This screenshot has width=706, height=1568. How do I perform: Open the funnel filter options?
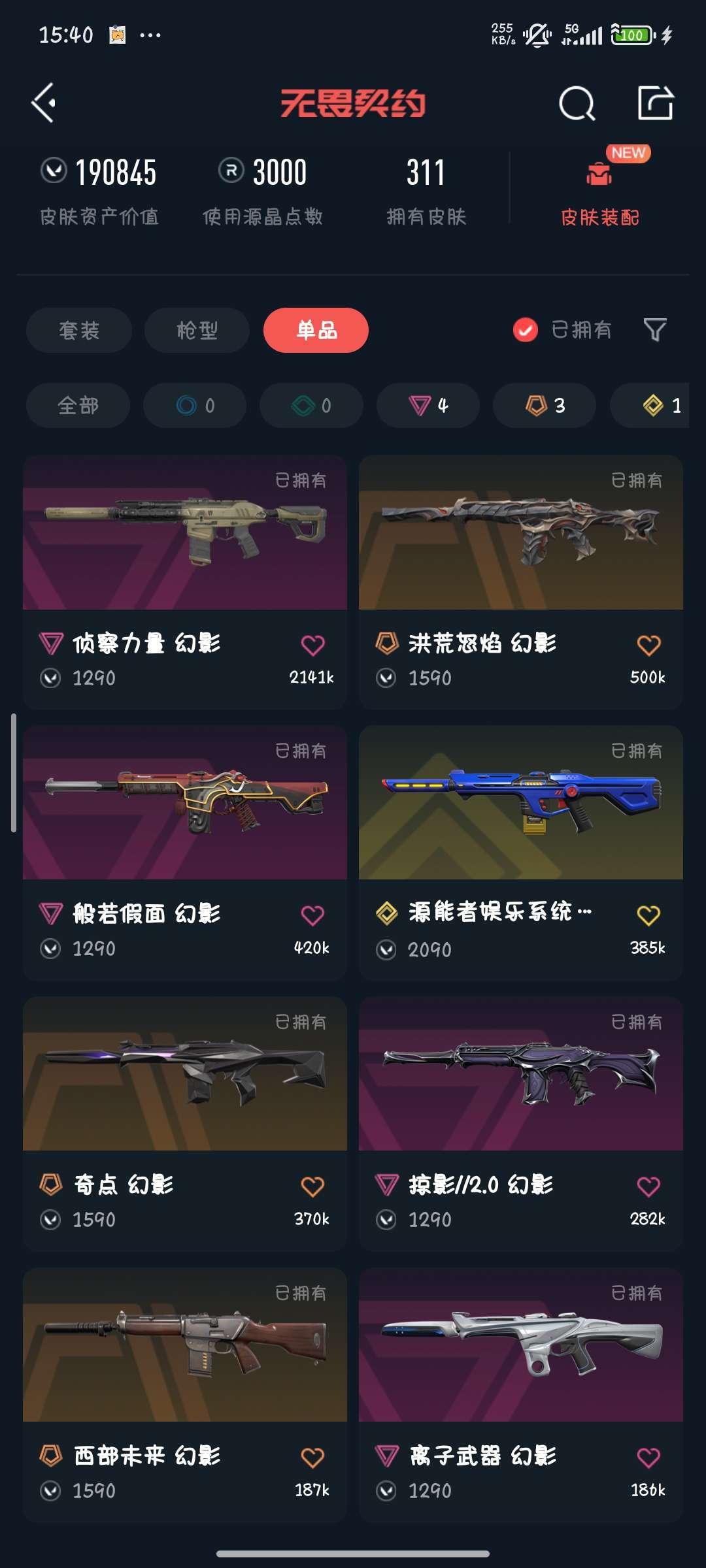coord(655,330)
